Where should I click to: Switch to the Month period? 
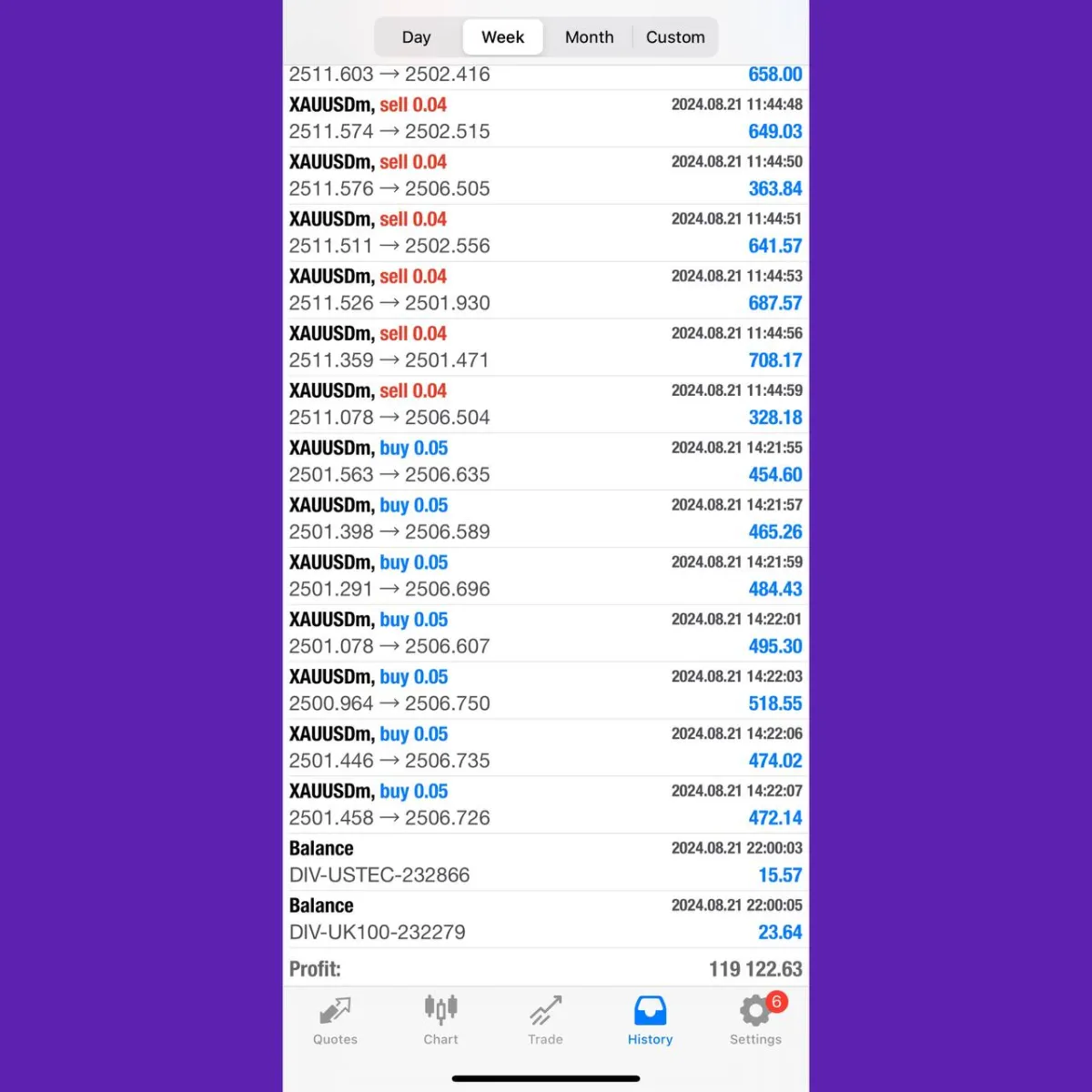tap(589, 37)
